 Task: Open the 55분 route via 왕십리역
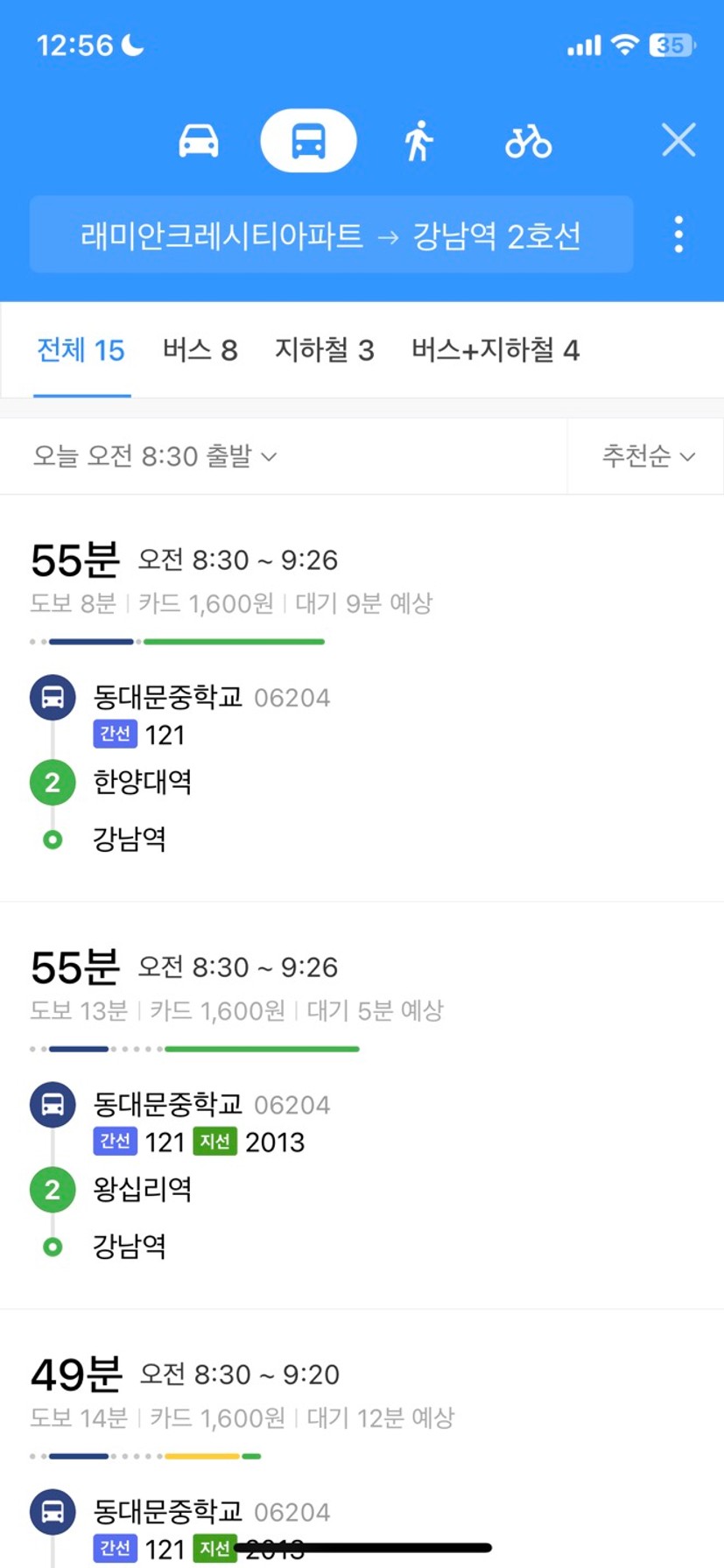(x=362, y=1106)
